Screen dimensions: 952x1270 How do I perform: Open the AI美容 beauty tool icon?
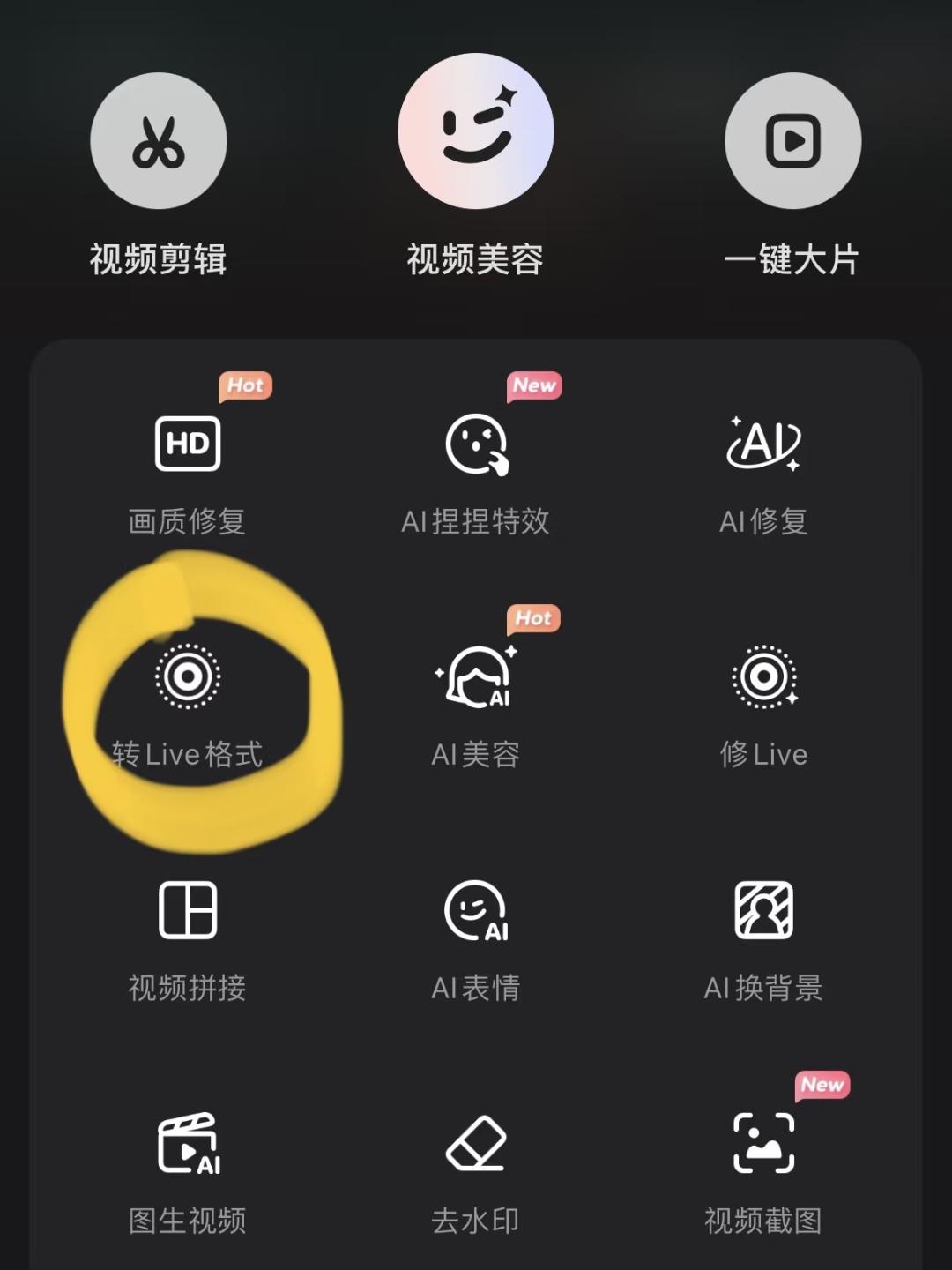pos(476,676)
